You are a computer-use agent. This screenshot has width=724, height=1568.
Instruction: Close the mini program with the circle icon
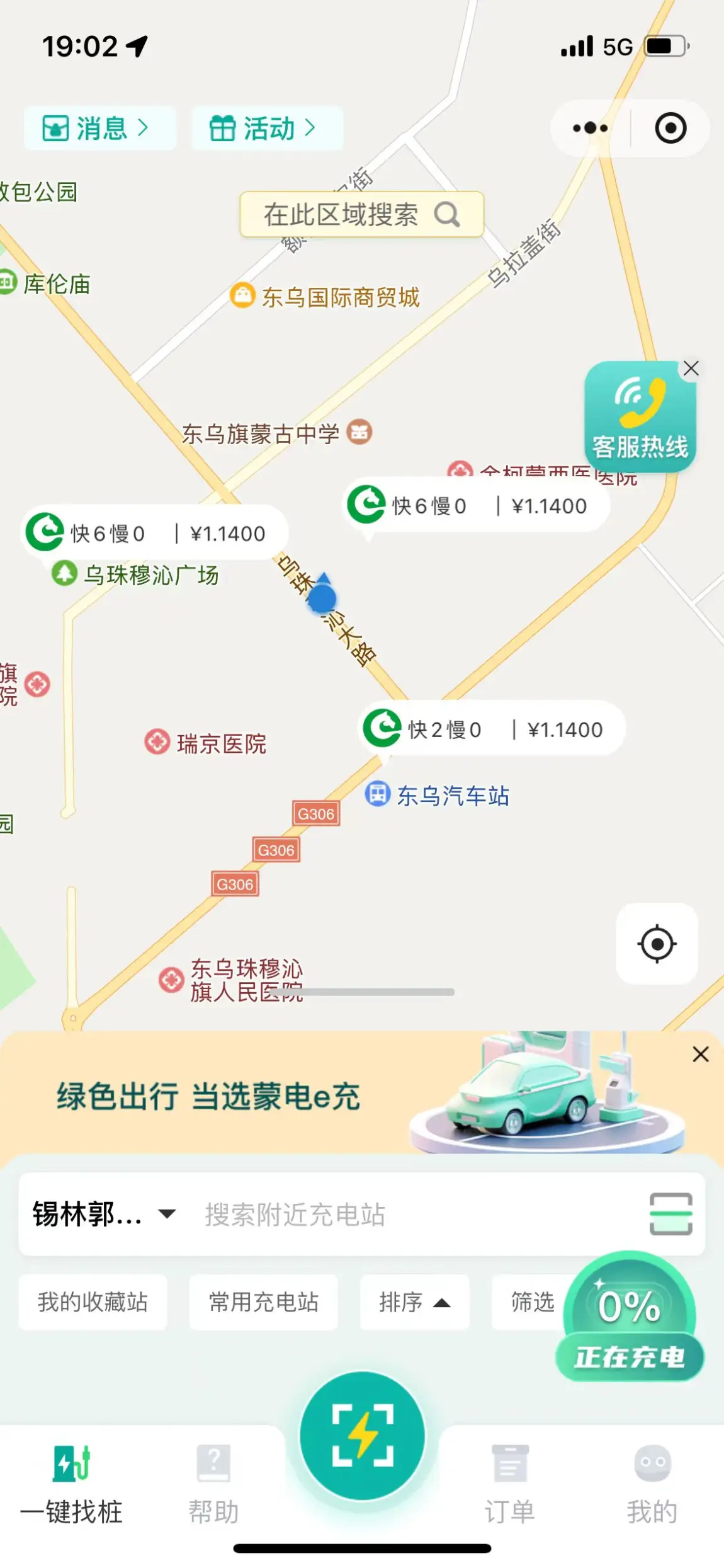pyautogui.click(x=670, y=129)
